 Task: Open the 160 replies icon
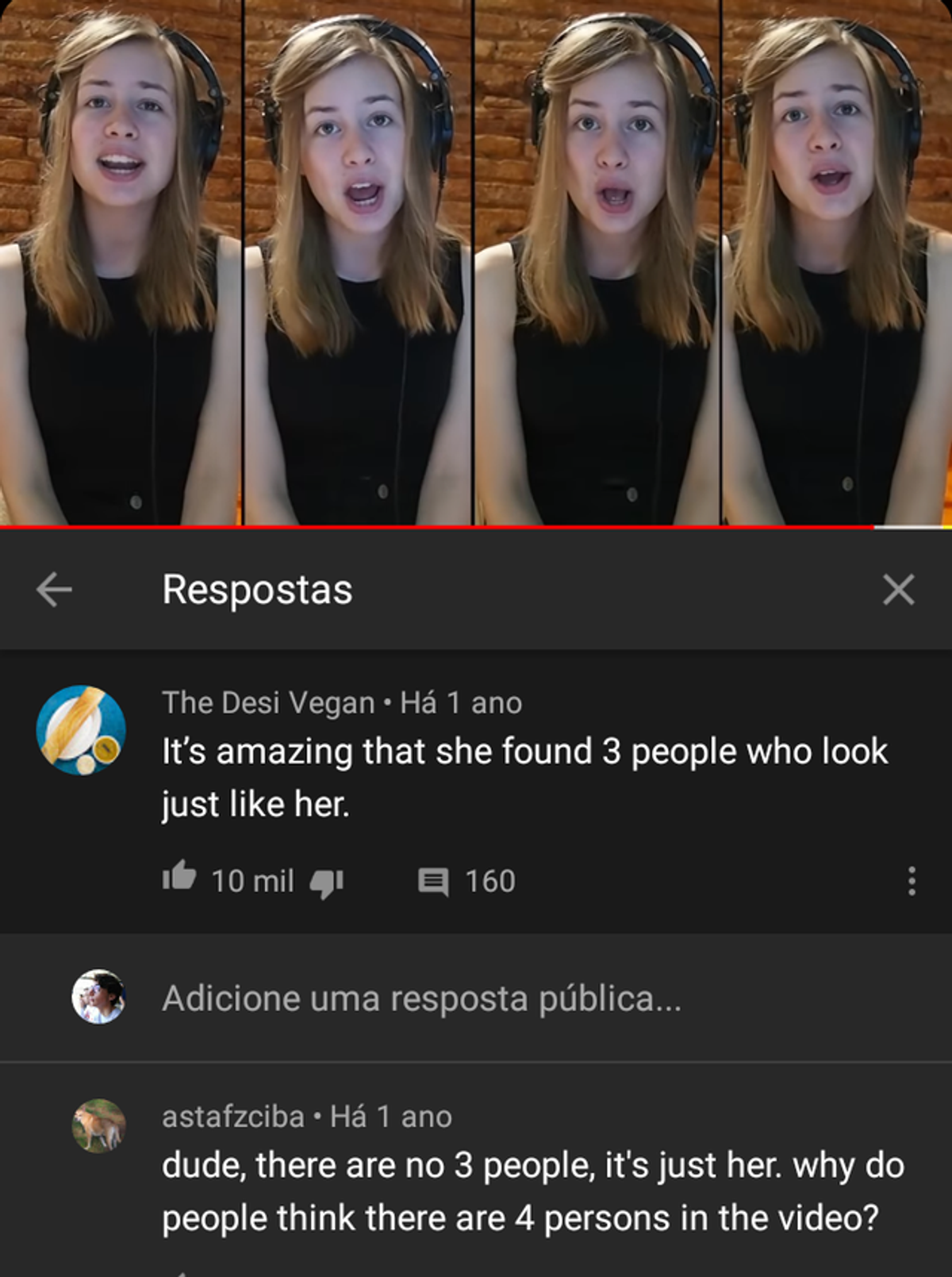click(433, 882)
